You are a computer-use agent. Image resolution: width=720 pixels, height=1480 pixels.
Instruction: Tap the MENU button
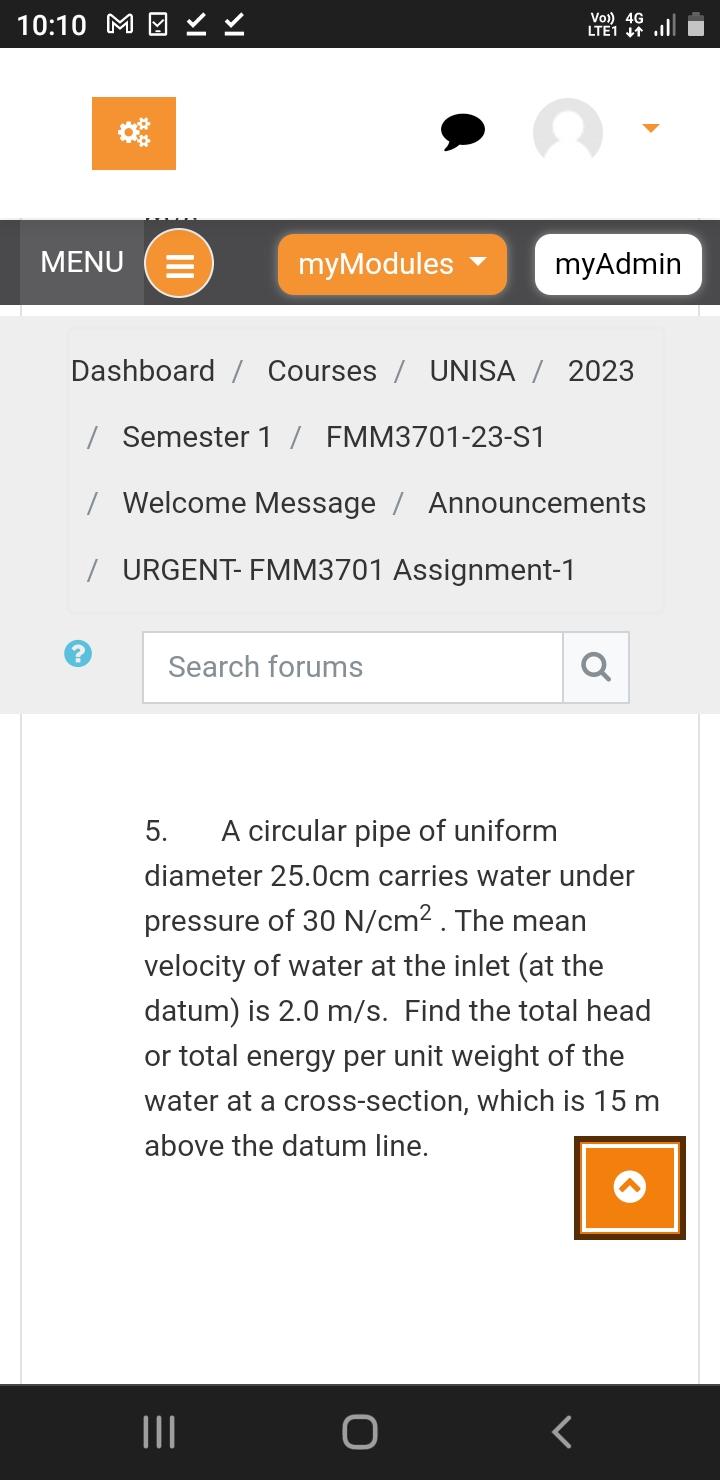(x=82, y=262)
